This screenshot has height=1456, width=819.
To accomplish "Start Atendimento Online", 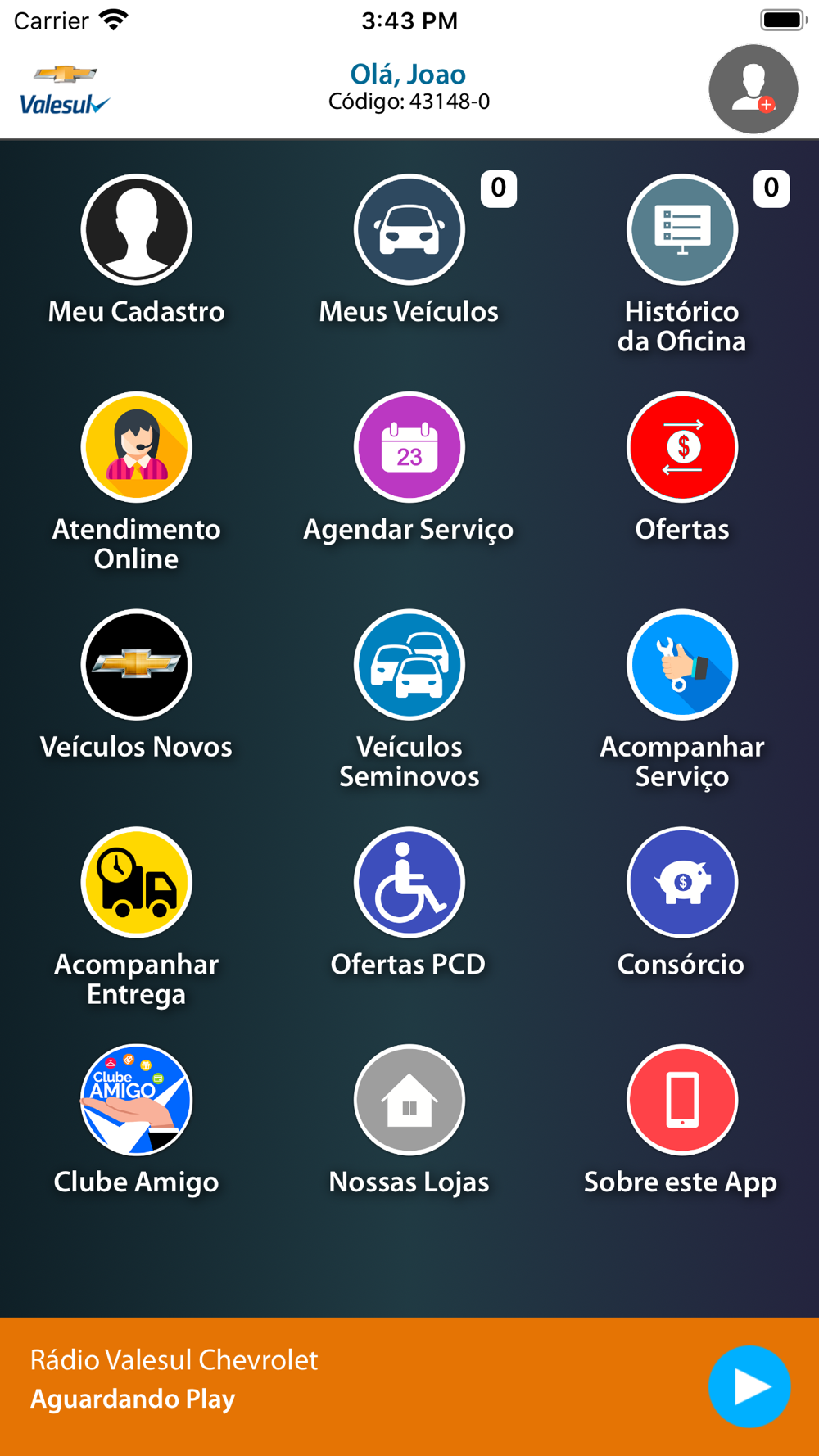I will (x=137, y=448).
